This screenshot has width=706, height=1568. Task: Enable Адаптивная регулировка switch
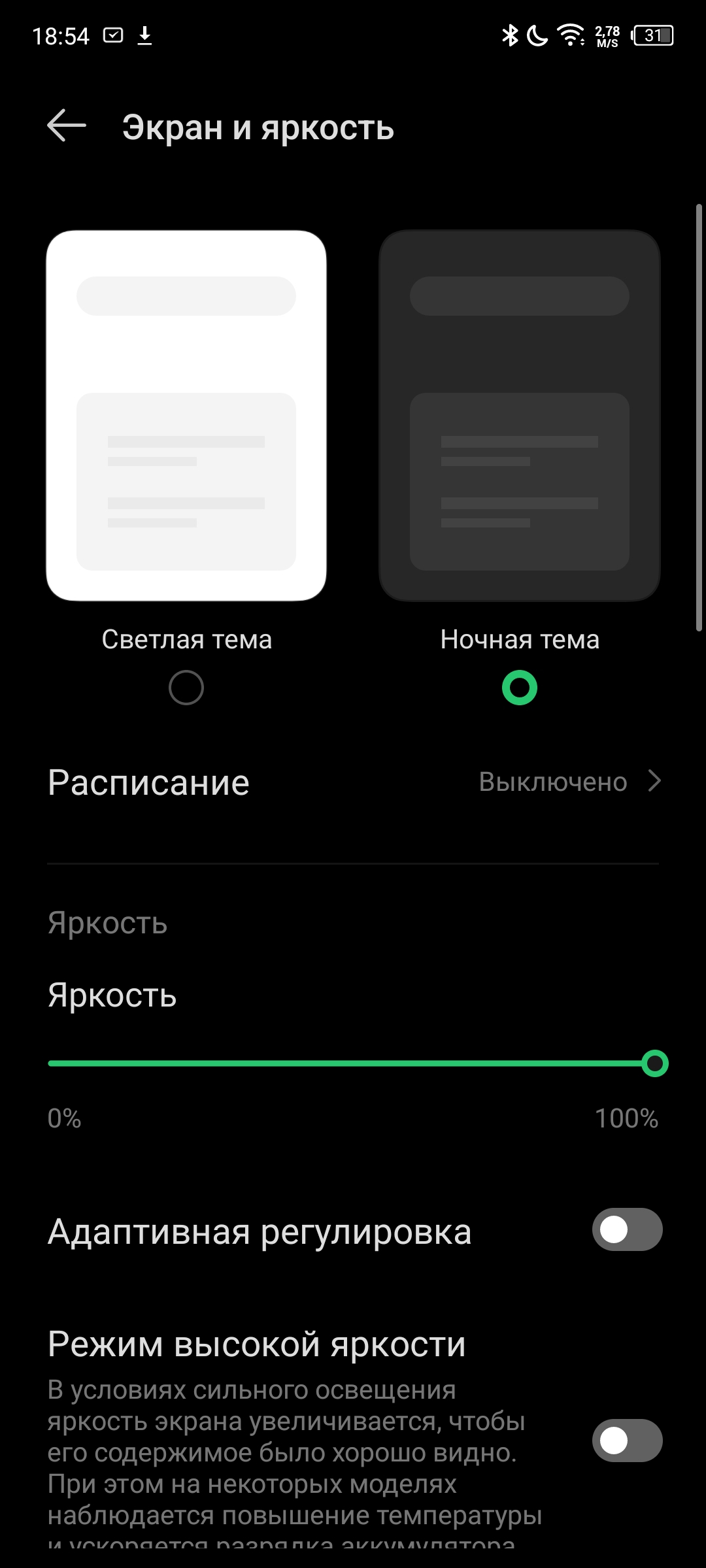click(x=628, y=1229)
